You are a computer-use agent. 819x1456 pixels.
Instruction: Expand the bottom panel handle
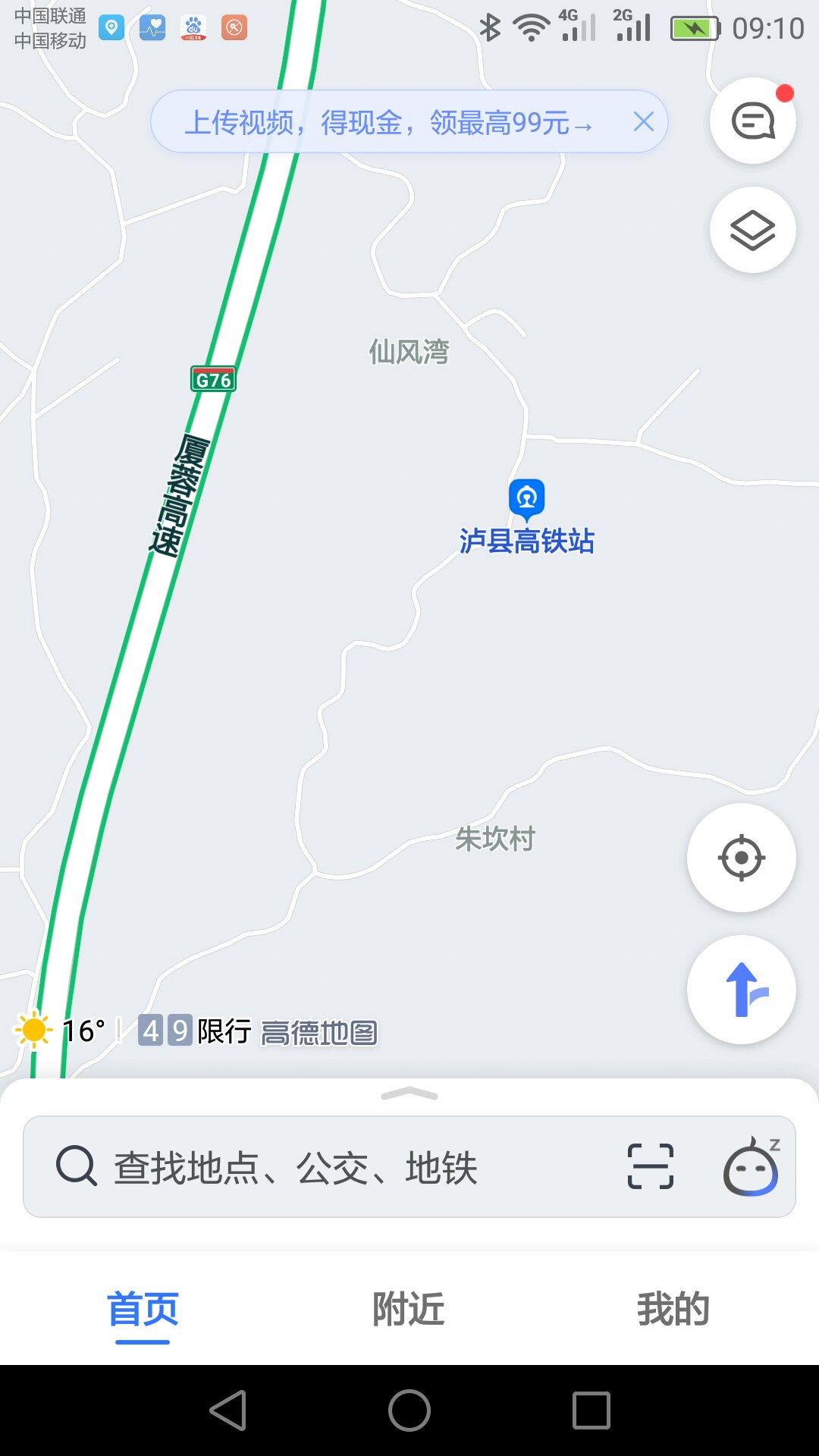(x=409, y=1094)
